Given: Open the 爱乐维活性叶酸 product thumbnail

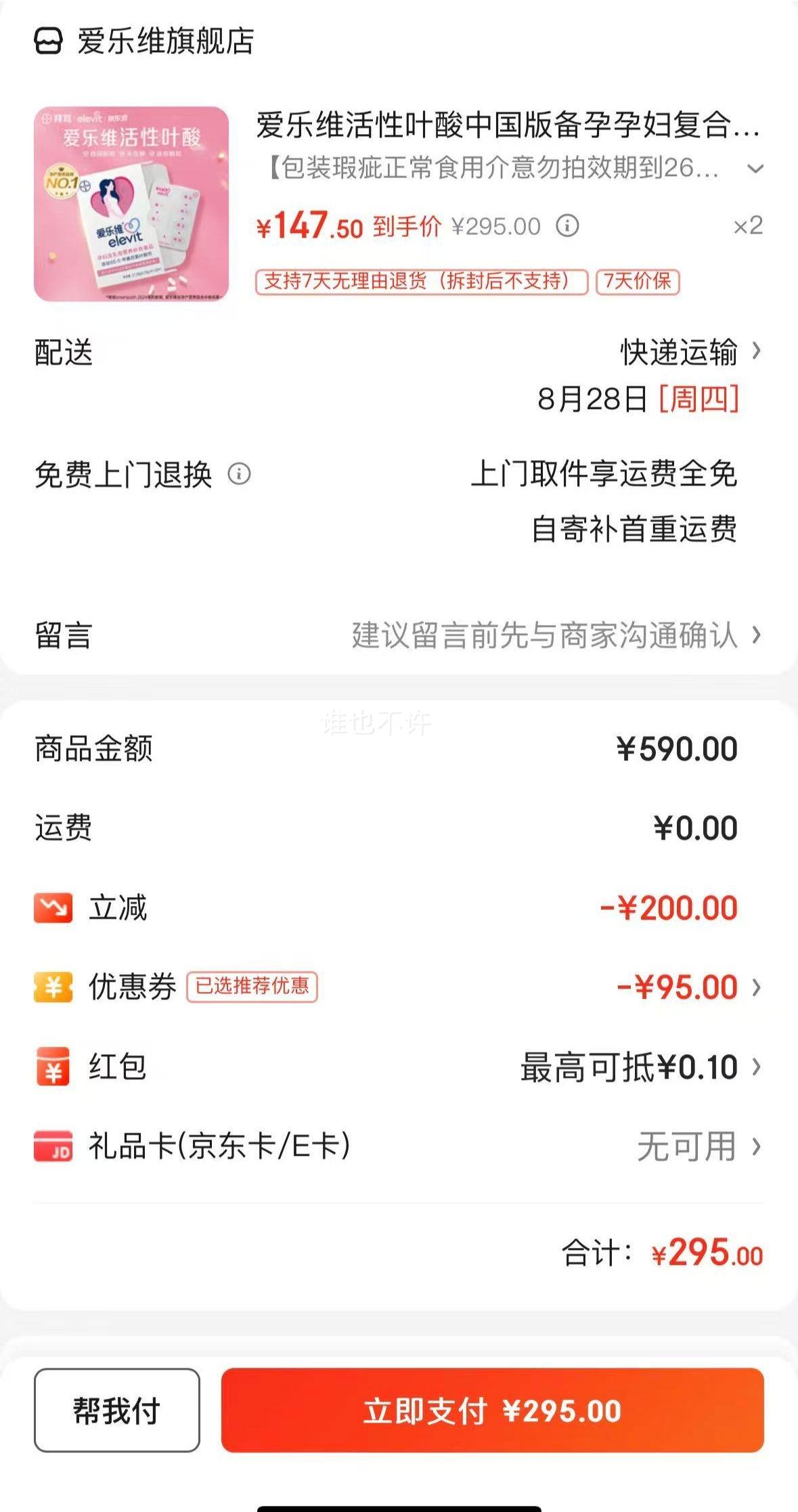Looking at the screenshot, I should [x=131, y=203].
